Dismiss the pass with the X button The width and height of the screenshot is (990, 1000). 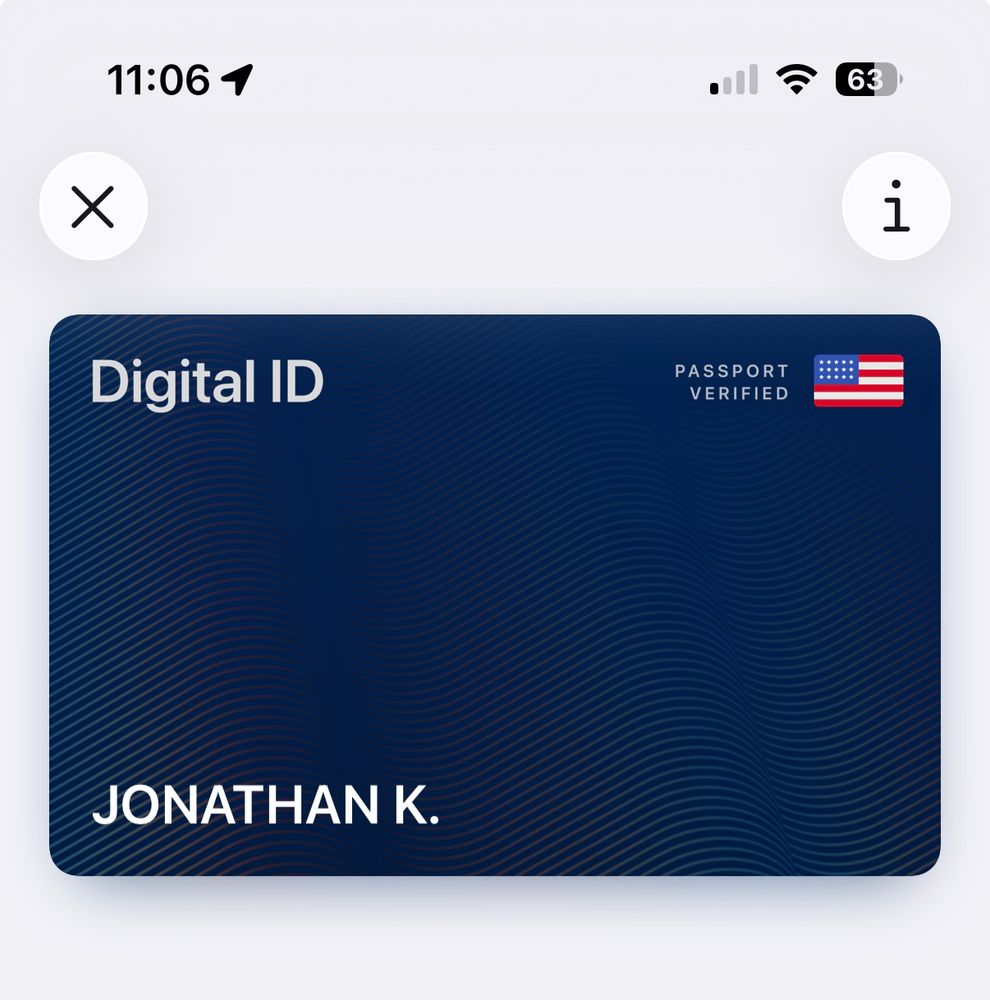95,206
